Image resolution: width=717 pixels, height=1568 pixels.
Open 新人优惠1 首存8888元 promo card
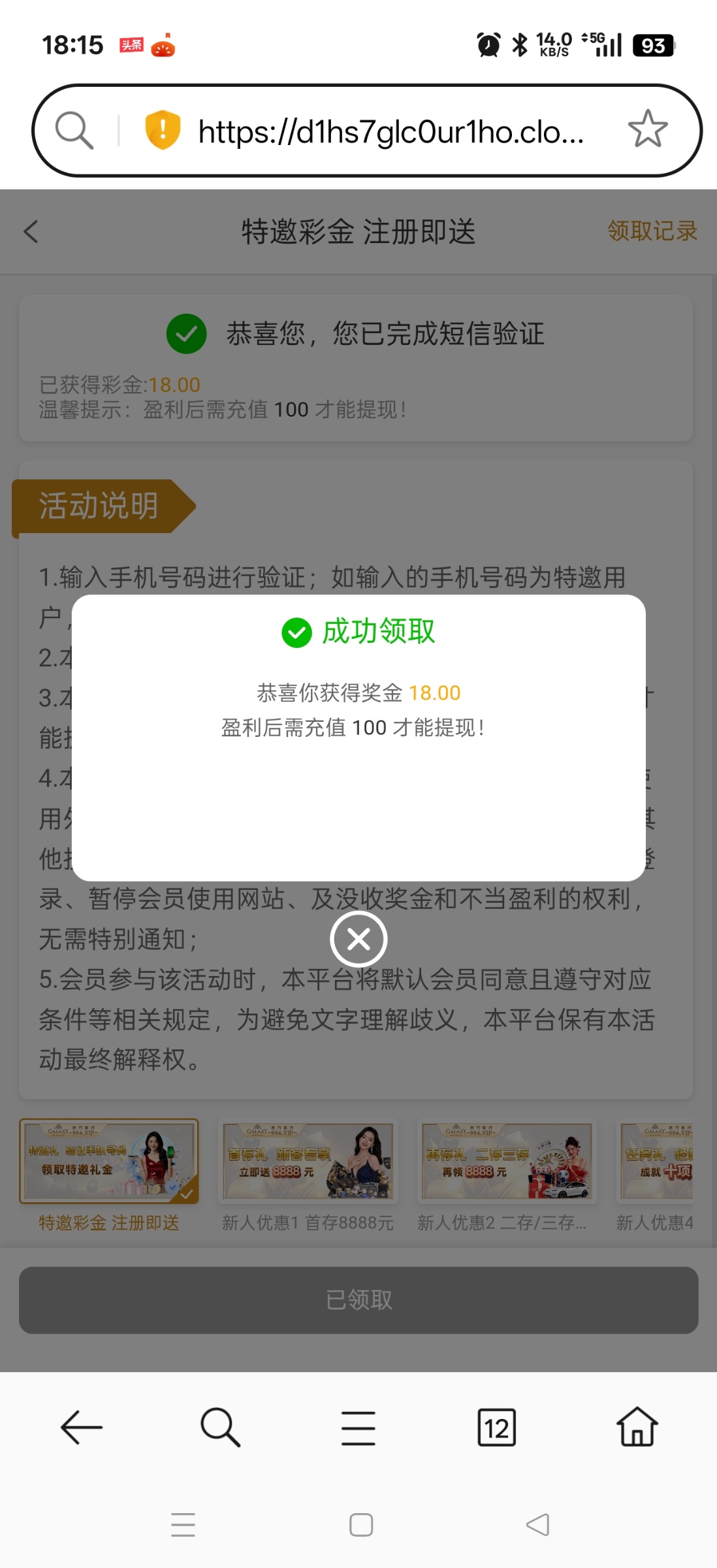coord(308,1163)
